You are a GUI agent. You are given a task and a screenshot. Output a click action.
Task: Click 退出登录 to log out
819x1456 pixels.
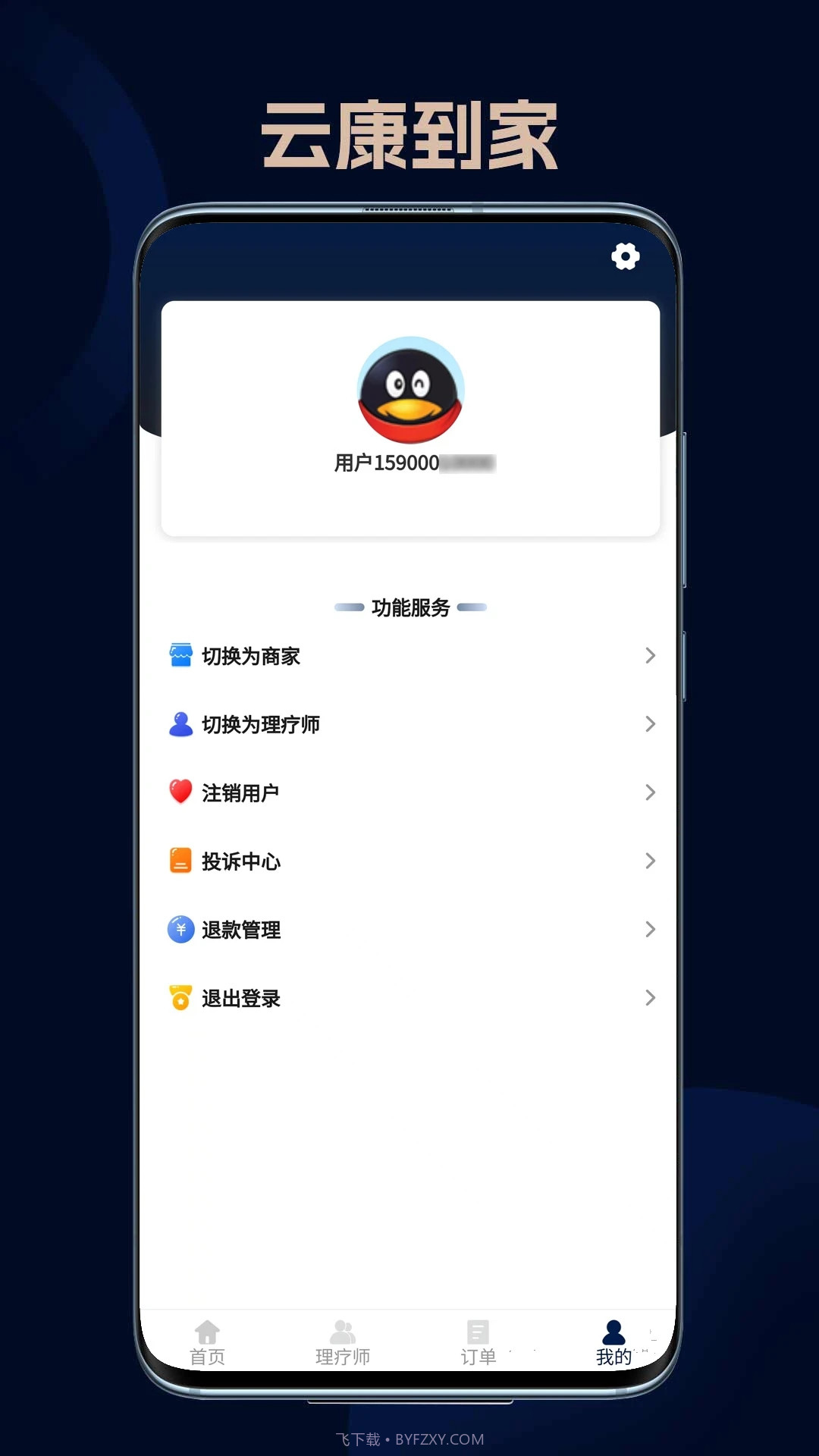coord(240,999)
